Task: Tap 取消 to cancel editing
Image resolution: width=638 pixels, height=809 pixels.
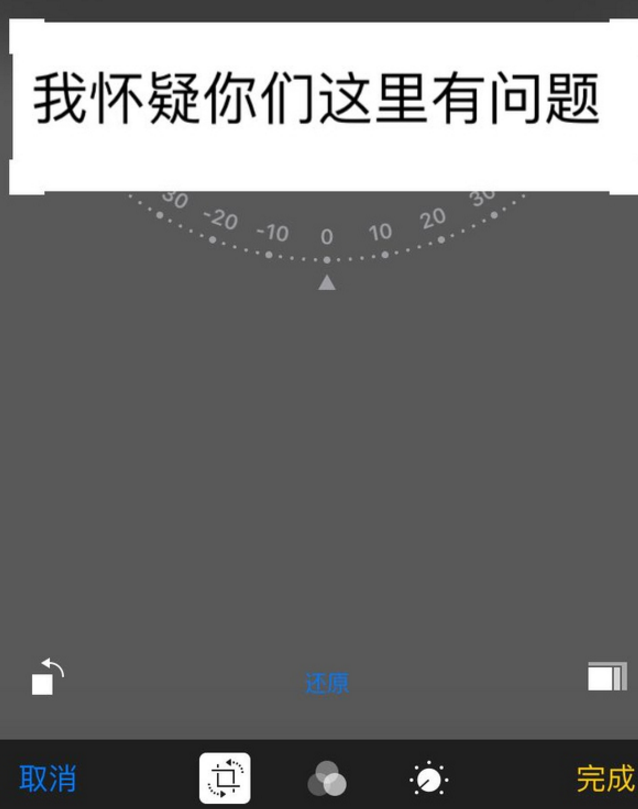Action: (48, 778)
